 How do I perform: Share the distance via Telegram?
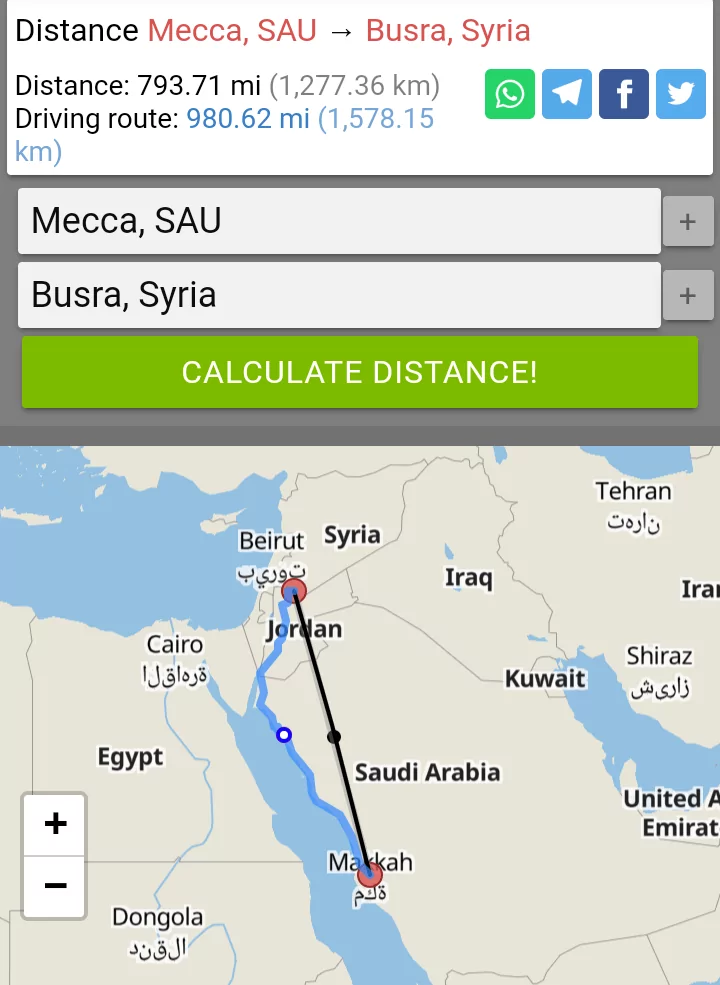(567, 95)
